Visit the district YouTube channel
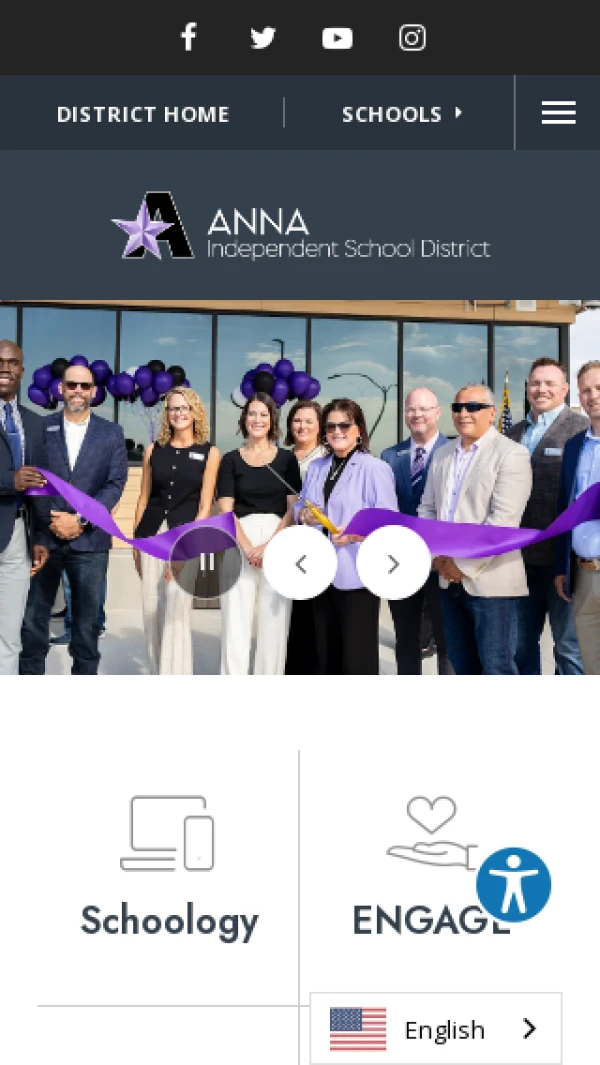Viewport: 600px width, 1065px height. (x=337, y=38)
